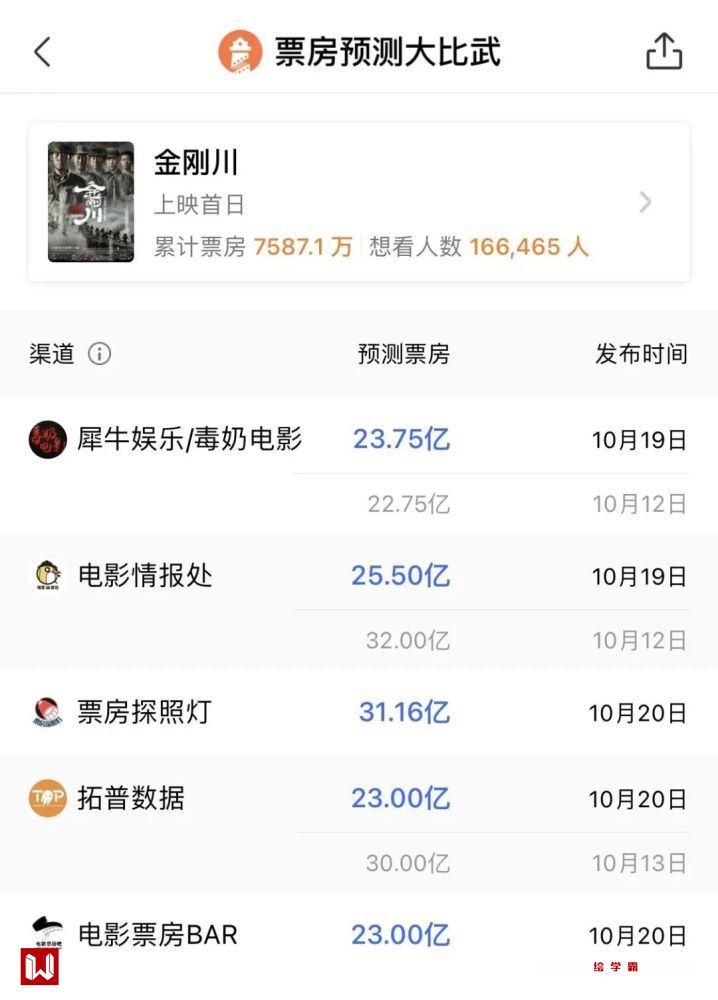Tap the info icon beside 渠道
Screen dimensions: 718x1000
(99, 354)
